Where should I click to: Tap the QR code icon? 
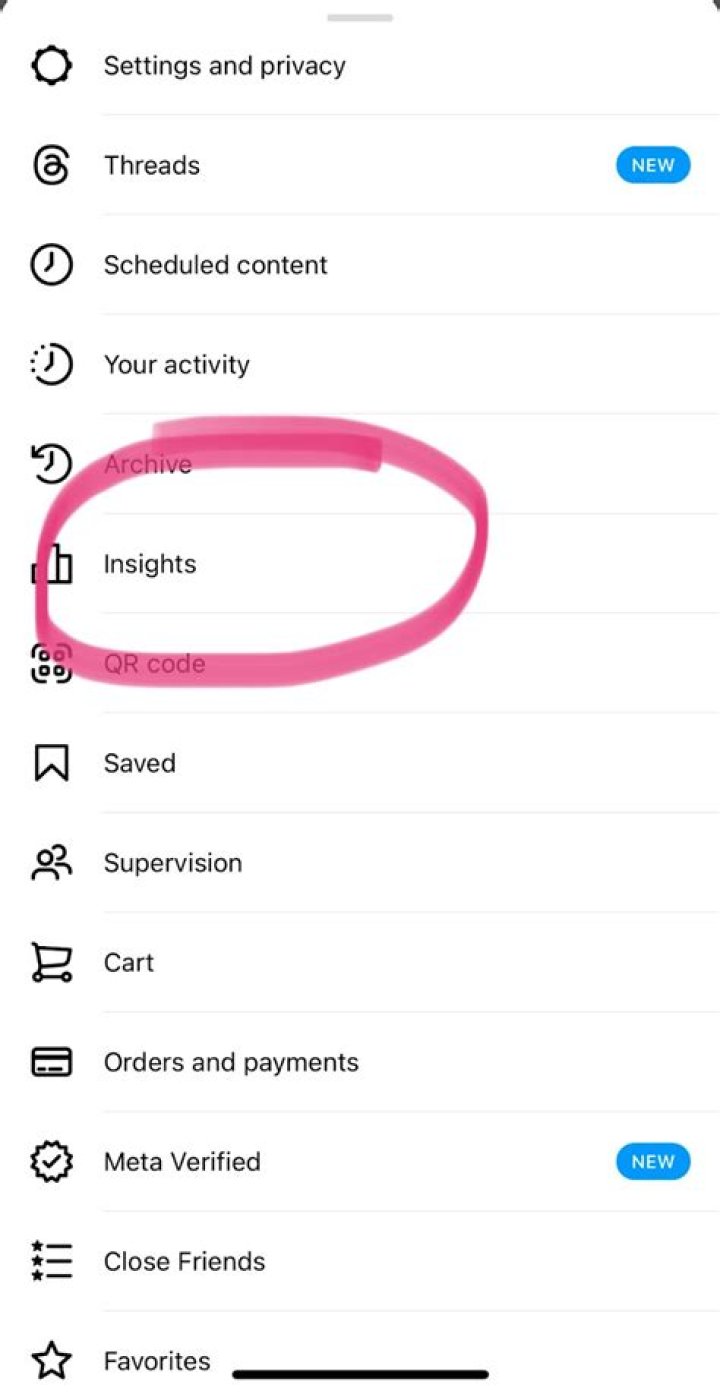tap(51, 663)
